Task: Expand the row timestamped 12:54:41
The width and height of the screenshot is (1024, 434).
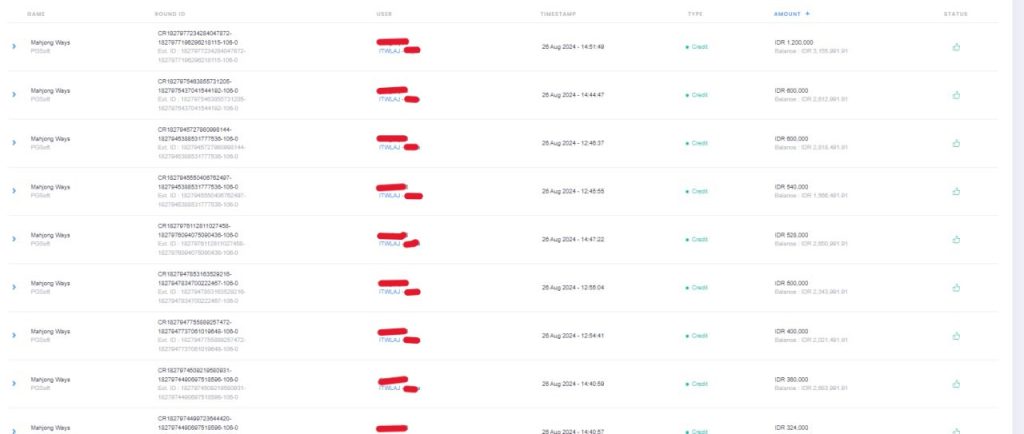Action: point(14,335)
